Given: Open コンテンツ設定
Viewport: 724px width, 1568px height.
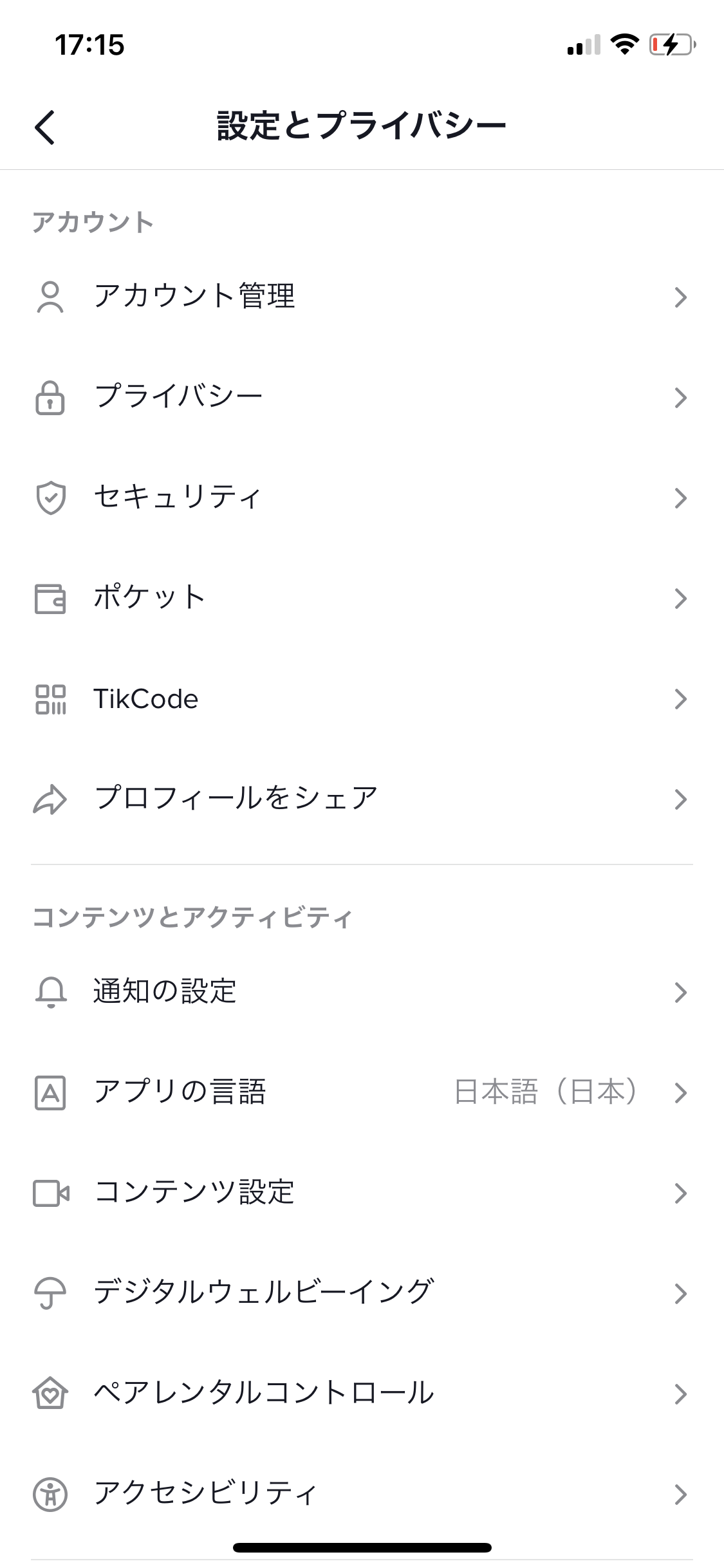Looking at the screenshot, I should tap(362, 1193).
